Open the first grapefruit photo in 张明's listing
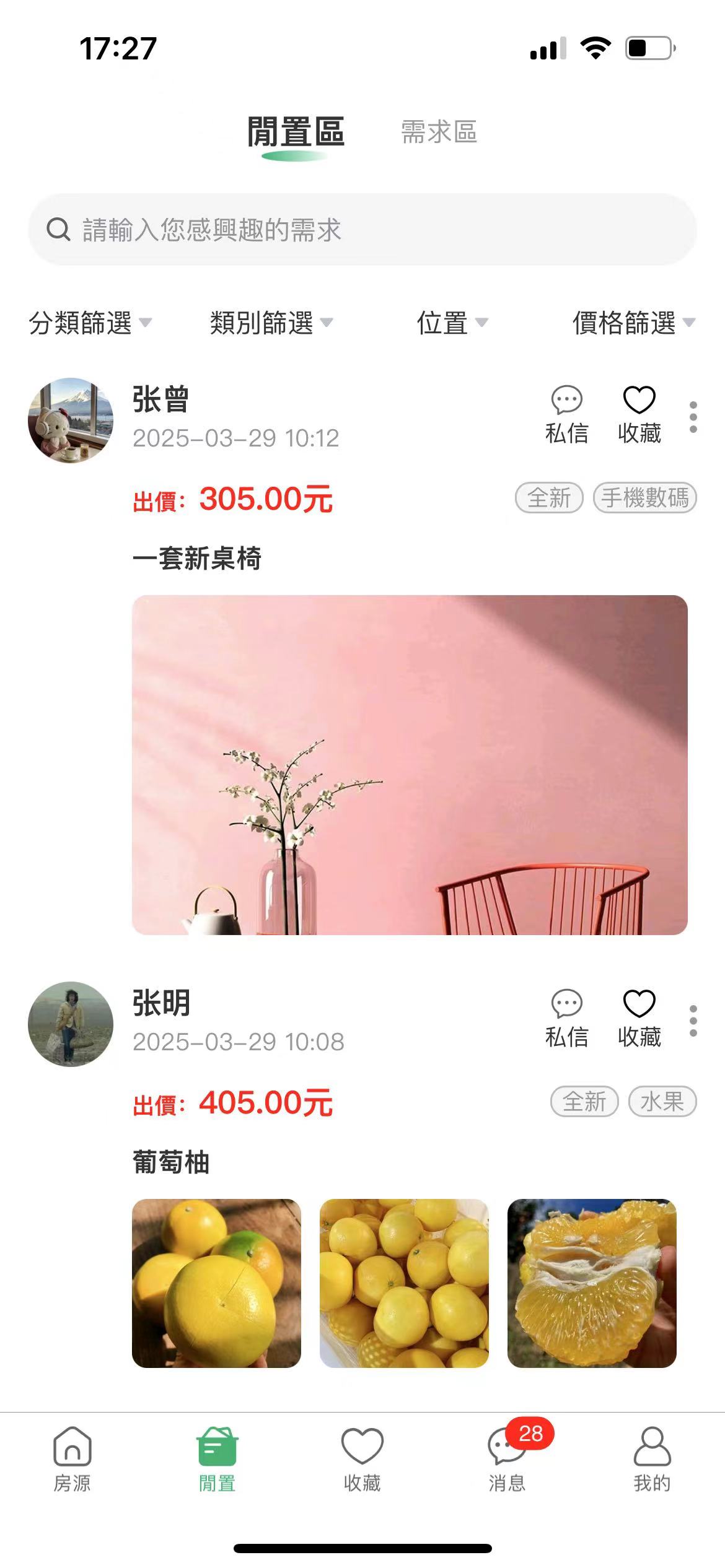 pos(216,1283)
